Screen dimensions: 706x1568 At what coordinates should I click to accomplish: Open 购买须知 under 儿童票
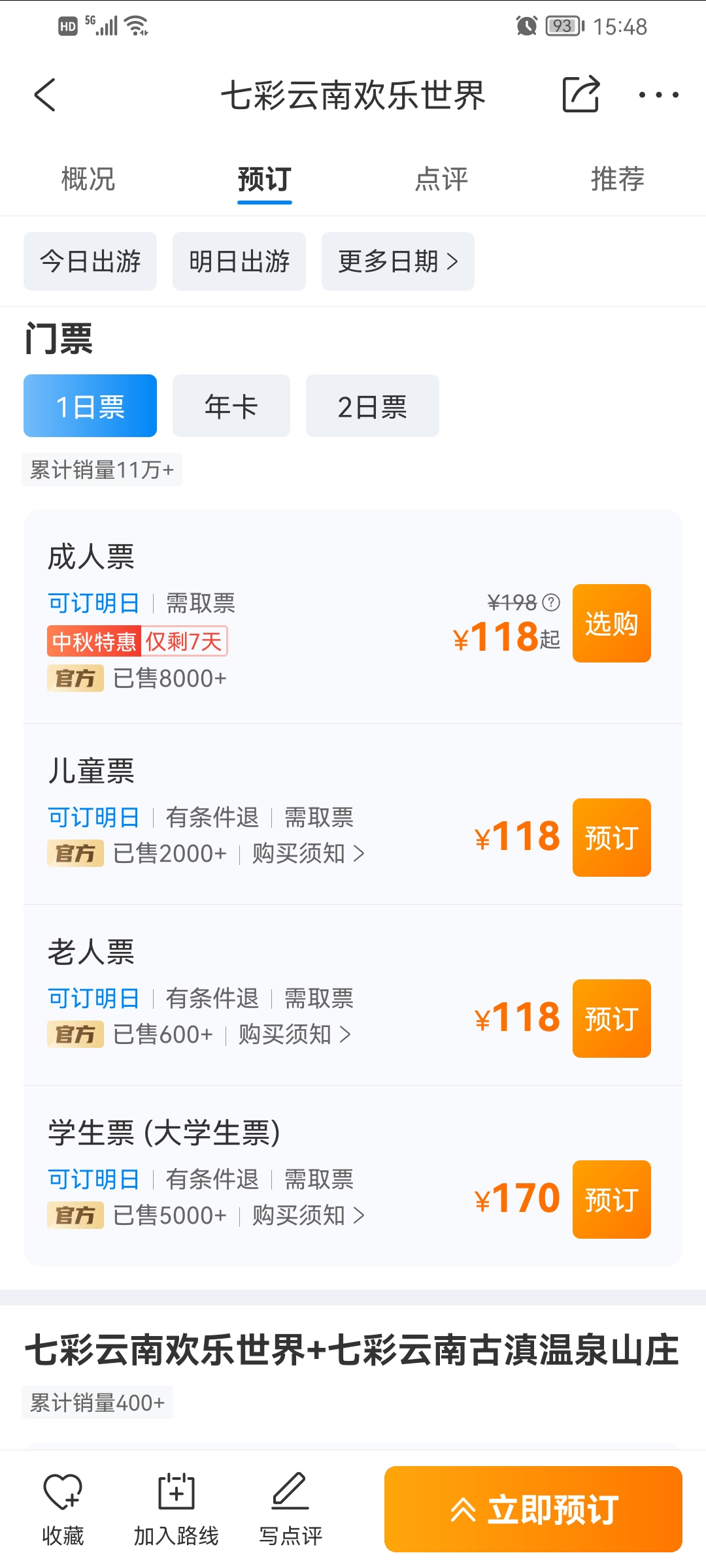click(309, 853)
